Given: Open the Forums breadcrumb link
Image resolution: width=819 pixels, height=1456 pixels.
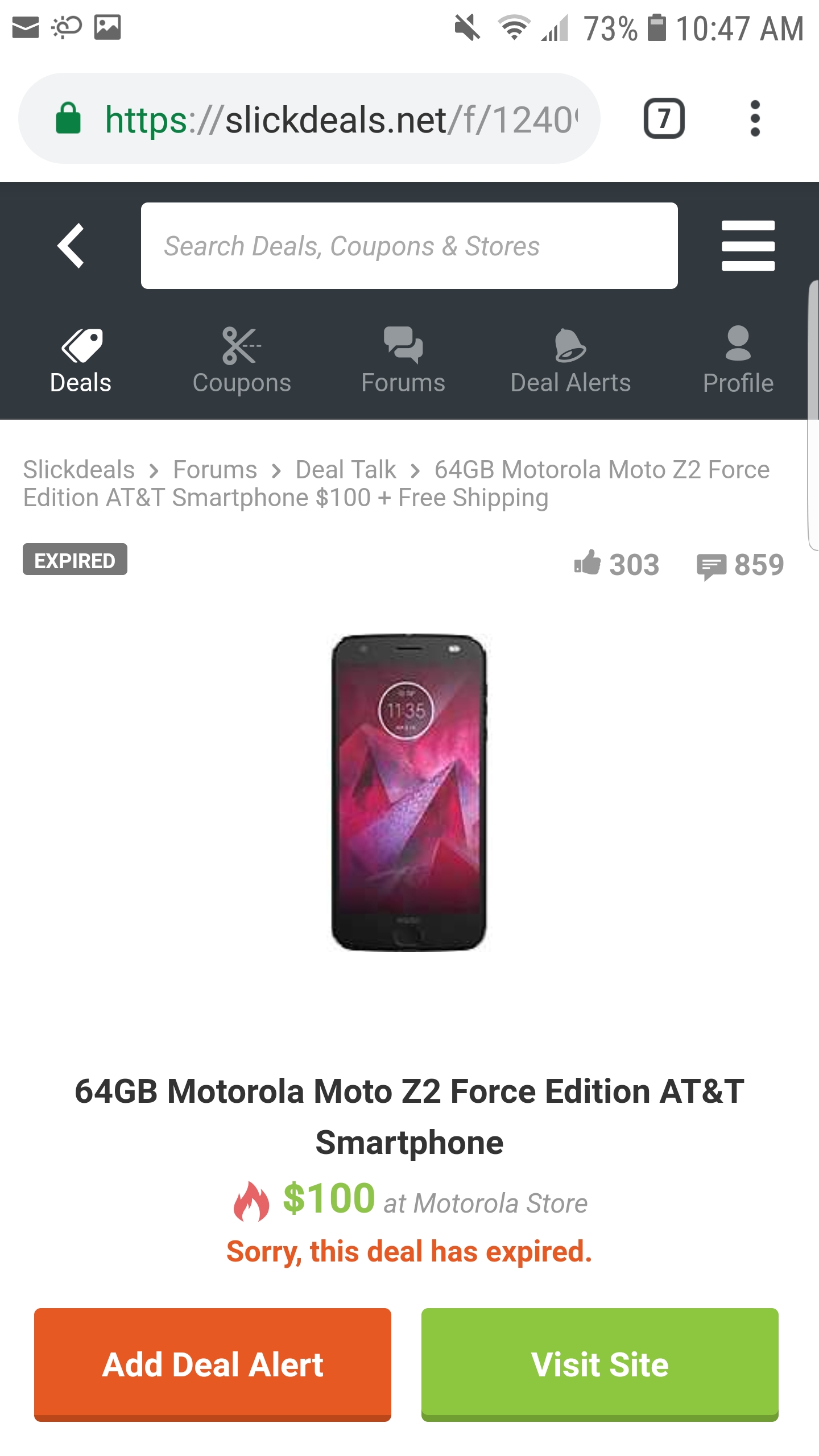Looking at the screenshot, I should [x=215, y=470].
